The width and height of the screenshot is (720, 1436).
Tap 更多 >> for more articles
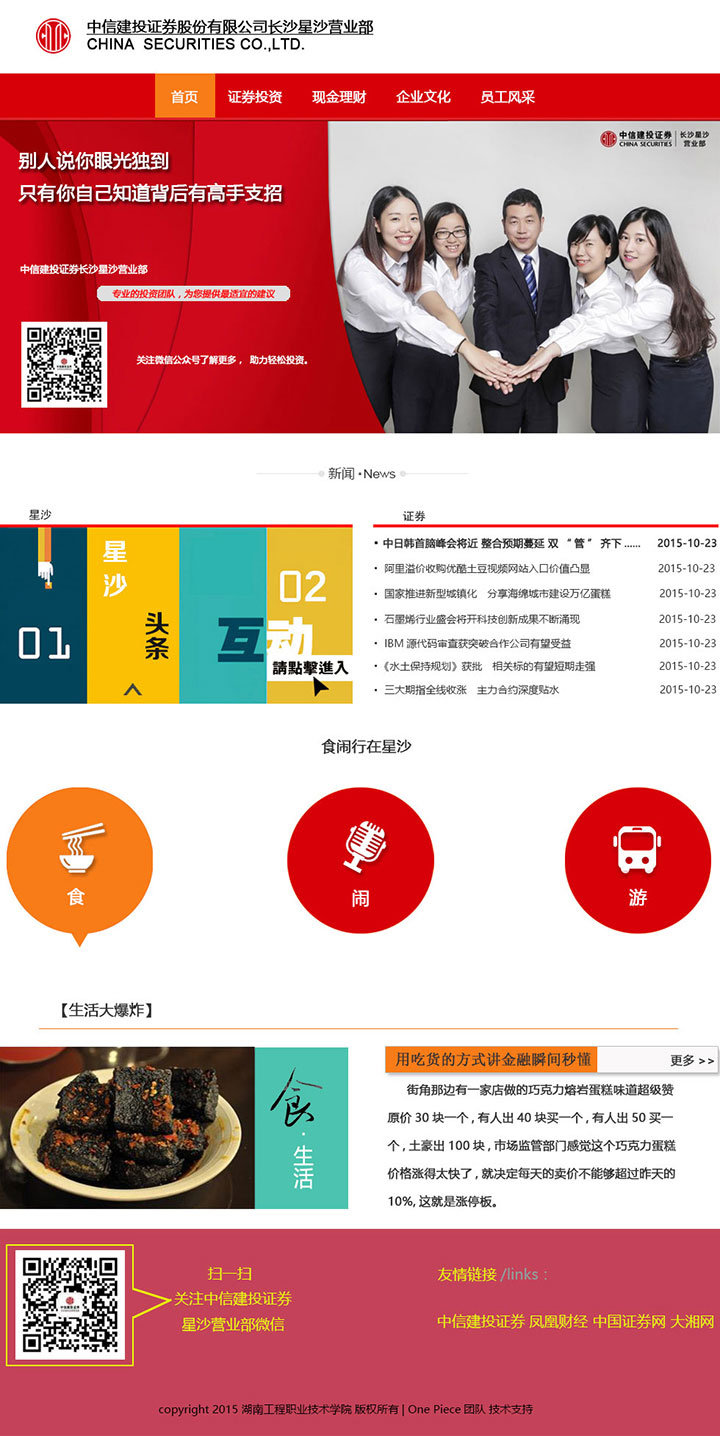coord(692,1060)
